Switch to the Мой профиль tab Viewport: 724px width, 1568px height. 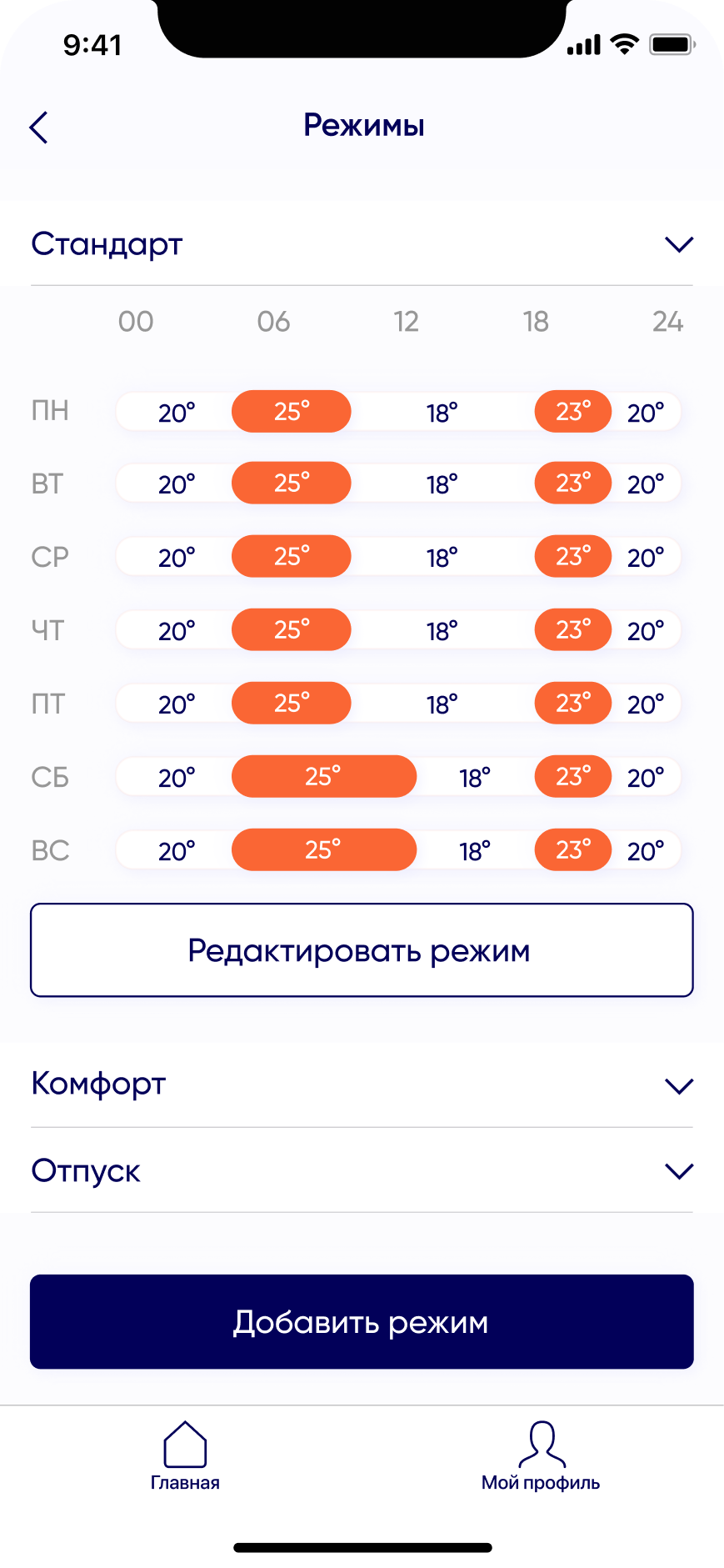point(542,1459)
